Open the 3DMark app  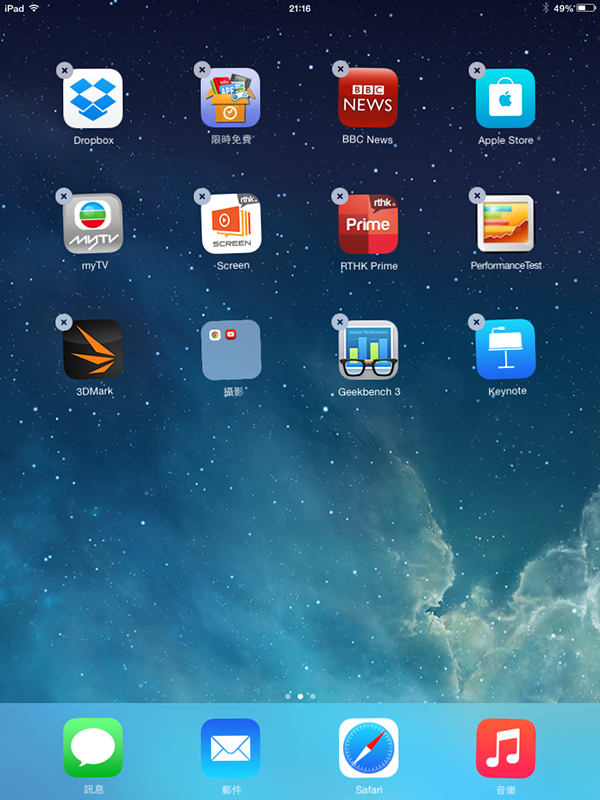coord(93,349)
